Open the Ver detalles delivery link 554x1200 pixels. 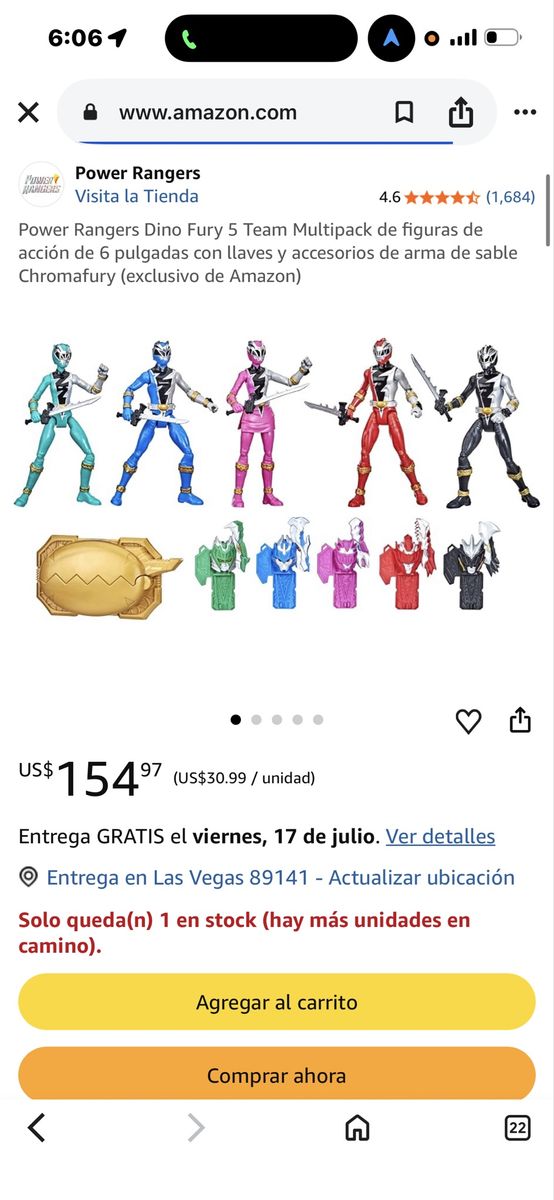440,836
